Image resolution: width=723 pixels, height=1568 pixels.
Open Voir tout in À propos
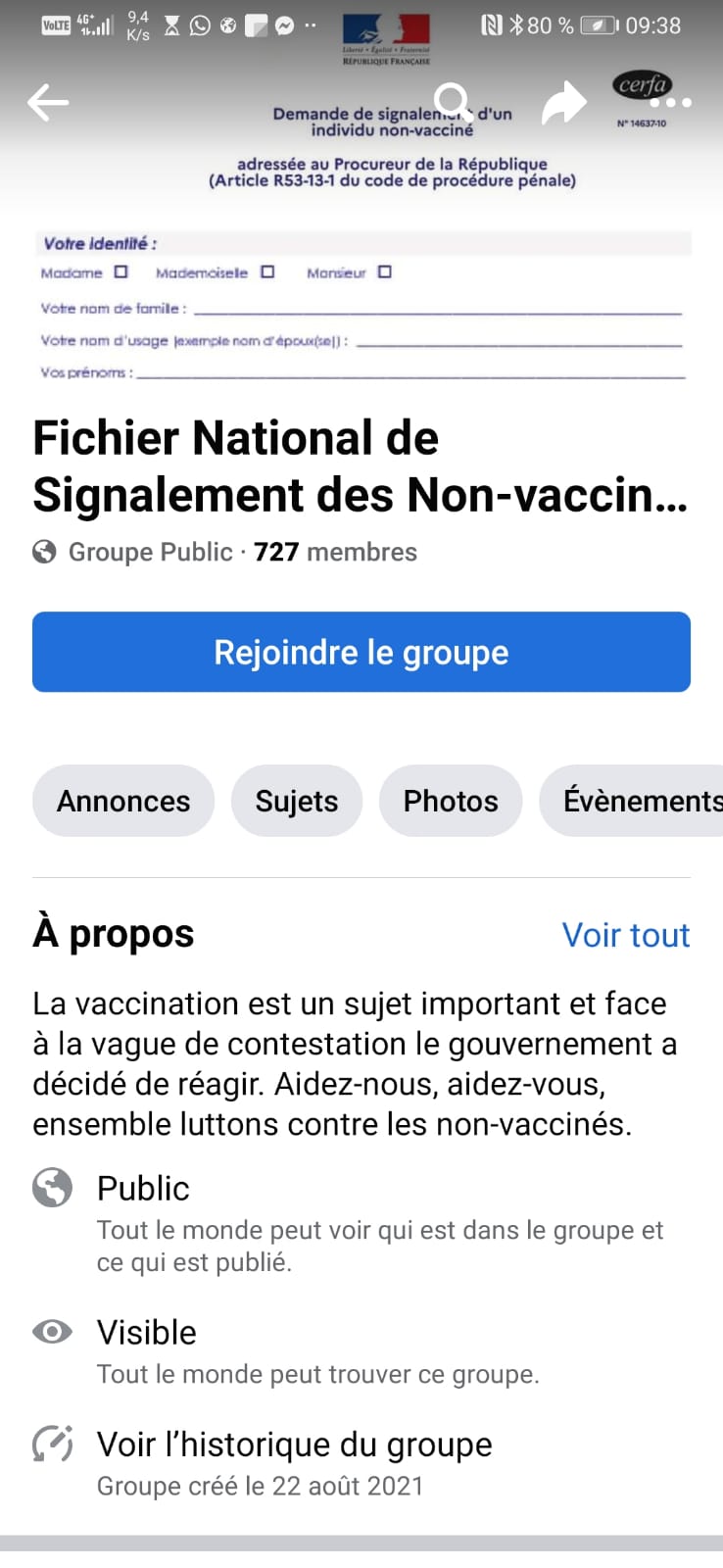coord(626,935)
